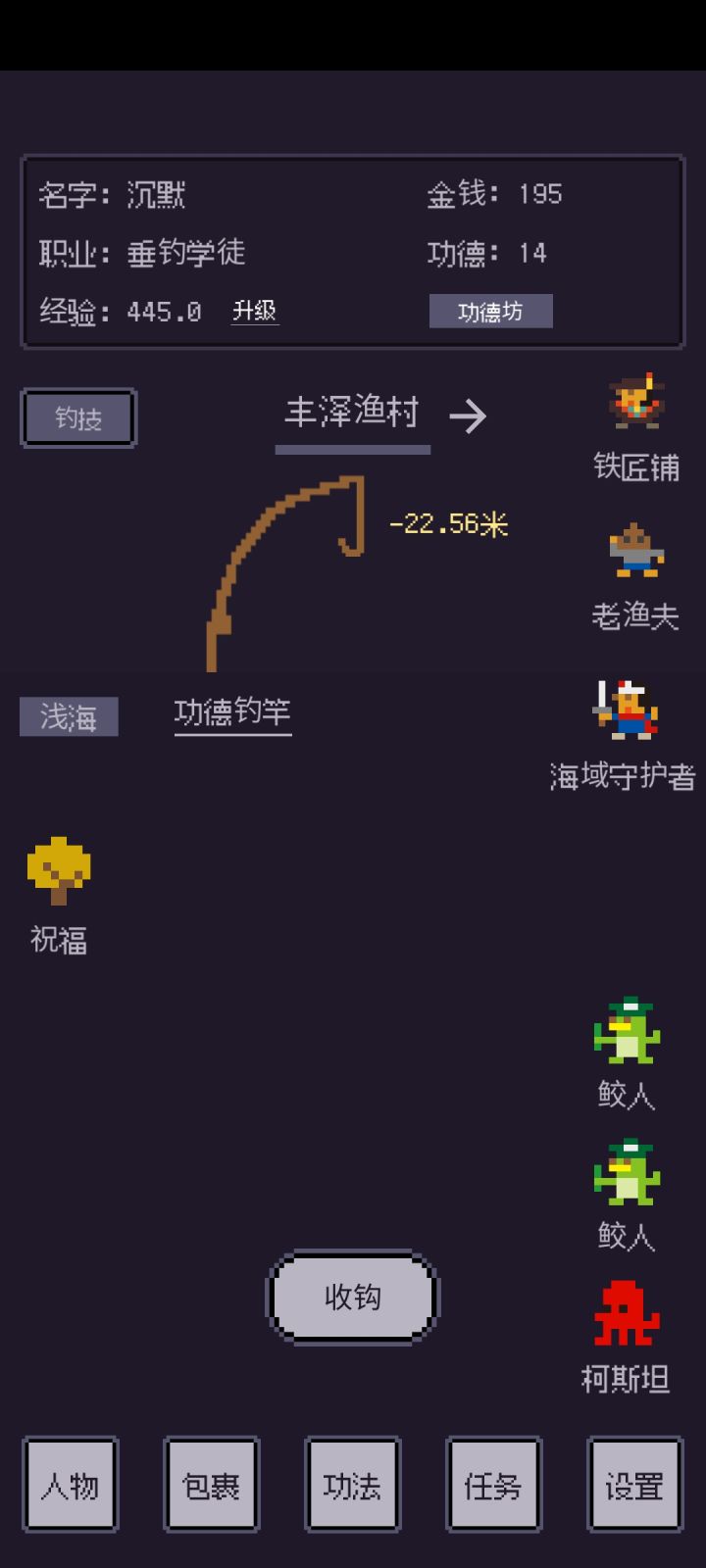This screenshot has height=1568, width=706.
Task: Toggle the 钓技 fishing skill panel
Action: pyautogui.click(x=78, y=416)
